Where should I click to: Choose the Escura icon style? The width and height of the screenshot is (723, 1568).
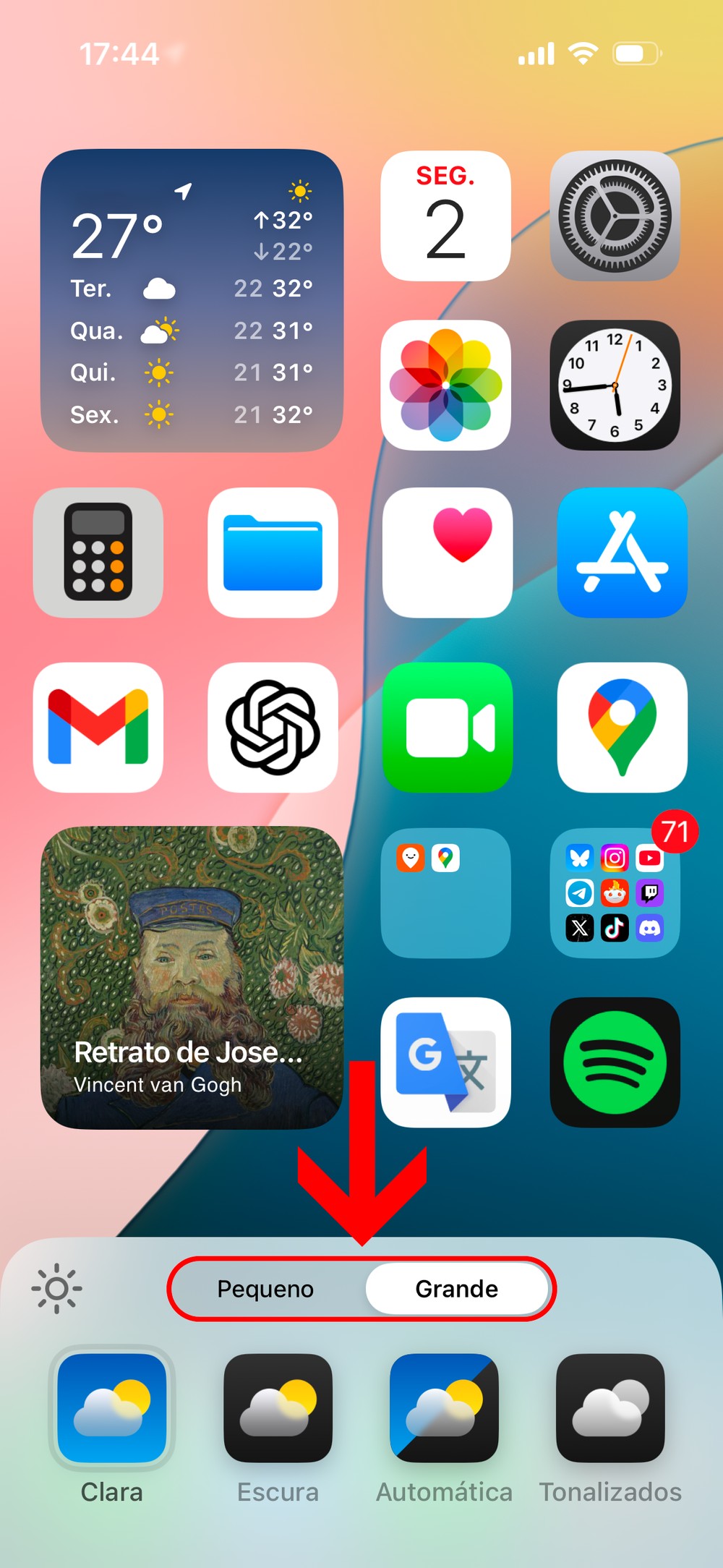point(278,1408)
